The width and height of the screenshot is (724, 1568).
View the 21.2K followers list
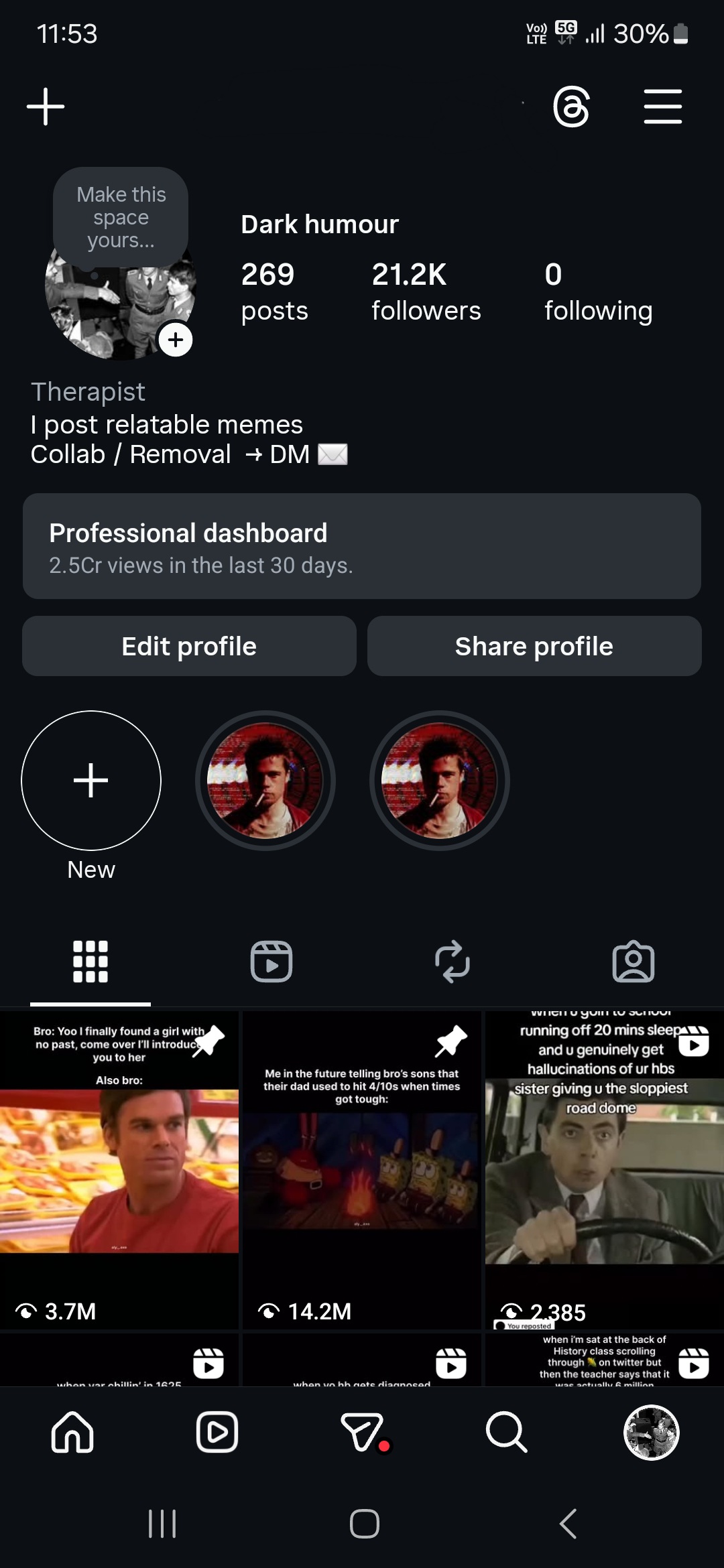point(426,291)
